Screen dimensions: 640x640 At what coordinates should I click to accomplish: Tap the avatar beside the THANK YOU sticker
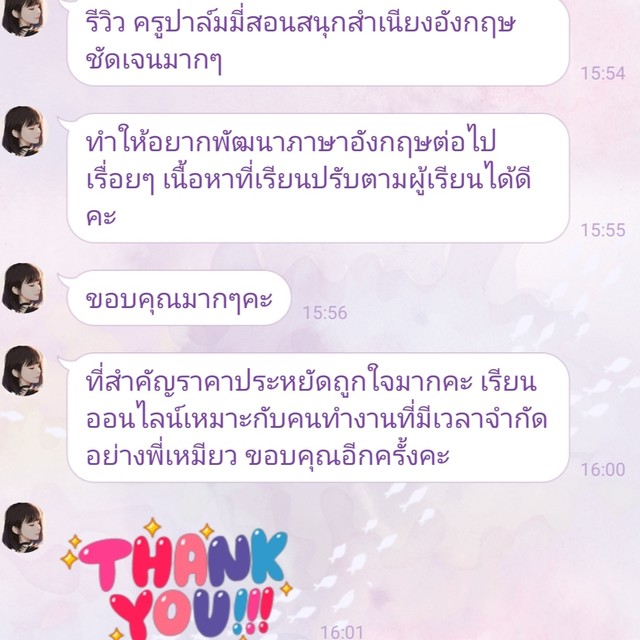pos(23,527)
